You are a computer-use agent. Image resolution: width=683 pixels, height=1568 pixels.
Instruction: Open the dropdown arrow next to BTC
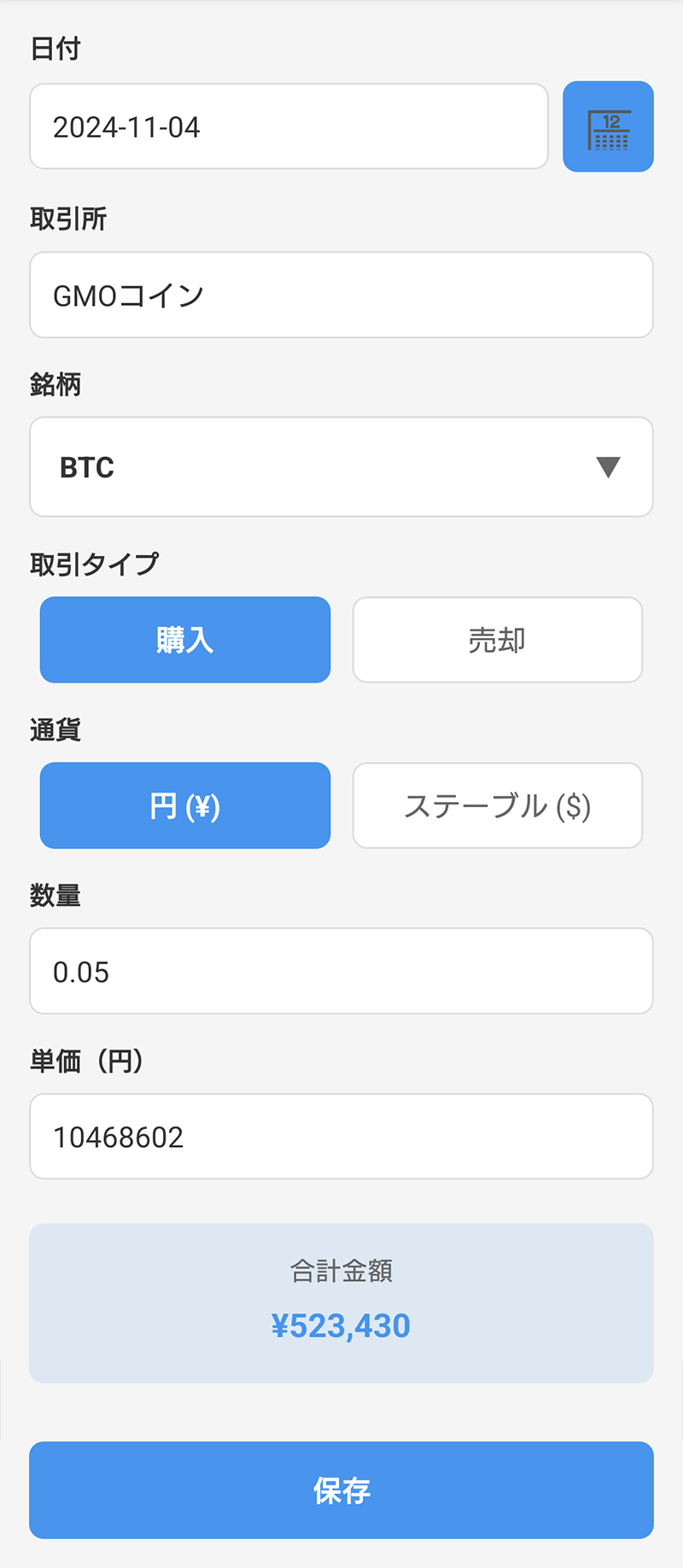click(x=608, y=467)
